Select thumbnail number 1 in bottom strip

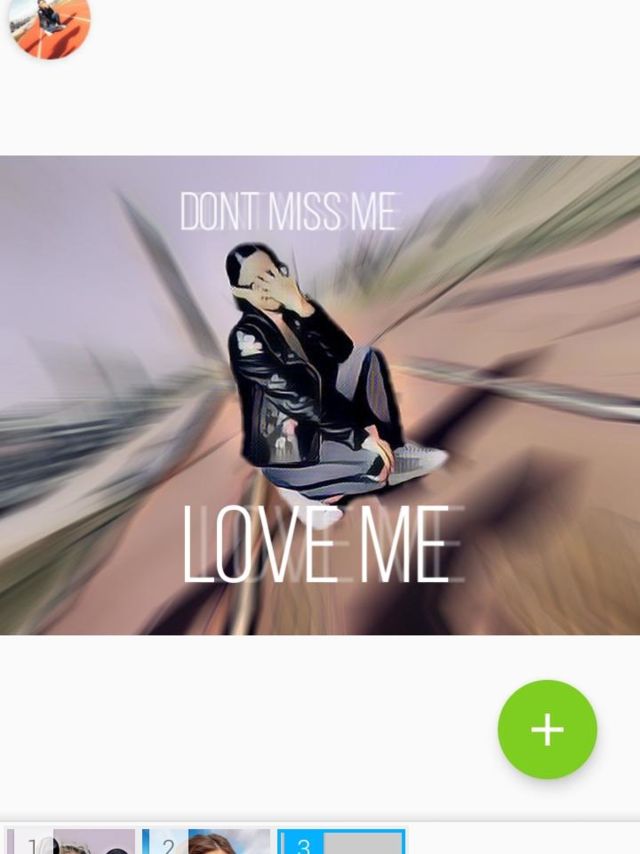click(71, 841)
